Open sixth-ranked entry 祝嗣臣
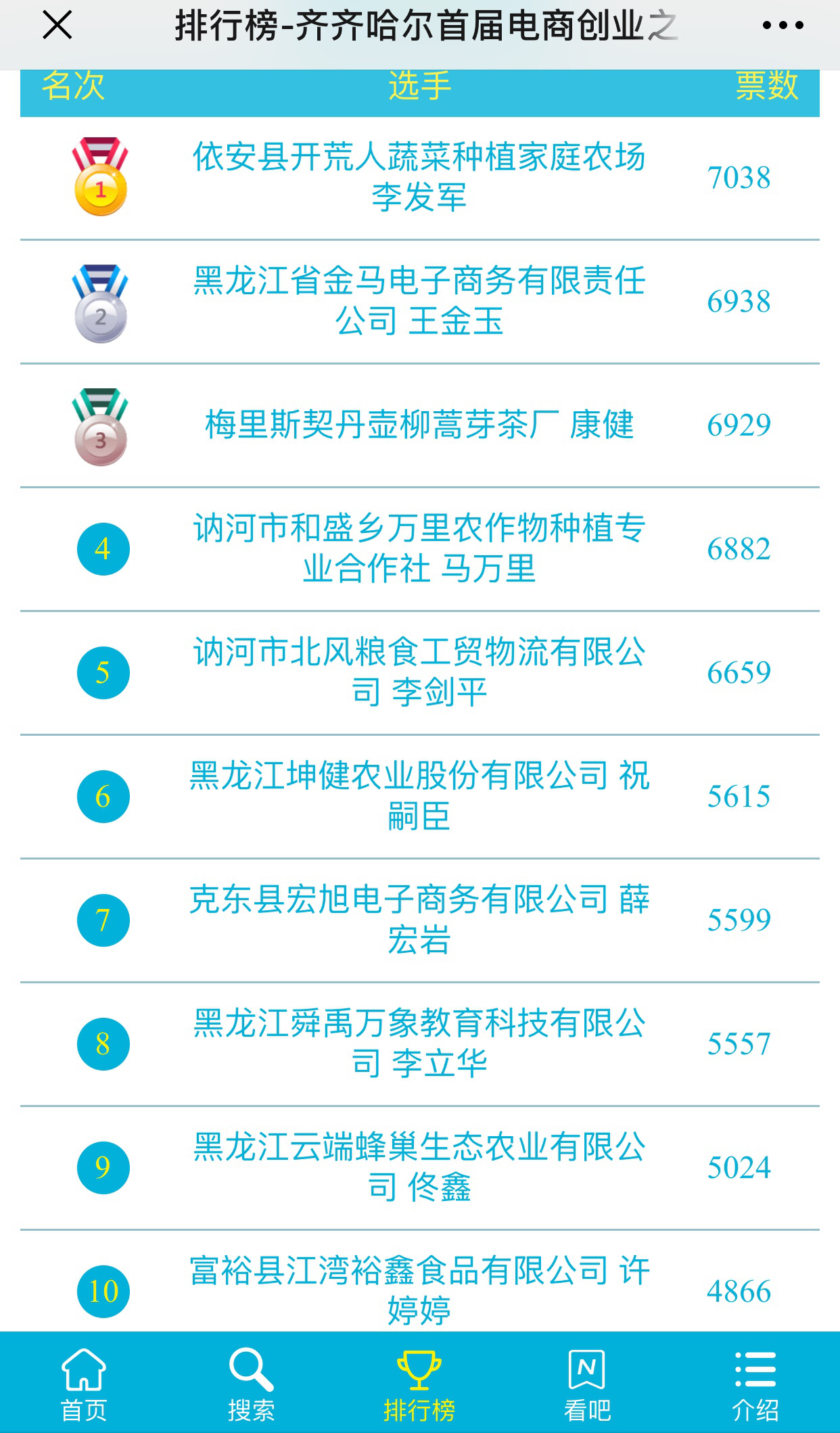840x1433 pixels. pos(419,796)
